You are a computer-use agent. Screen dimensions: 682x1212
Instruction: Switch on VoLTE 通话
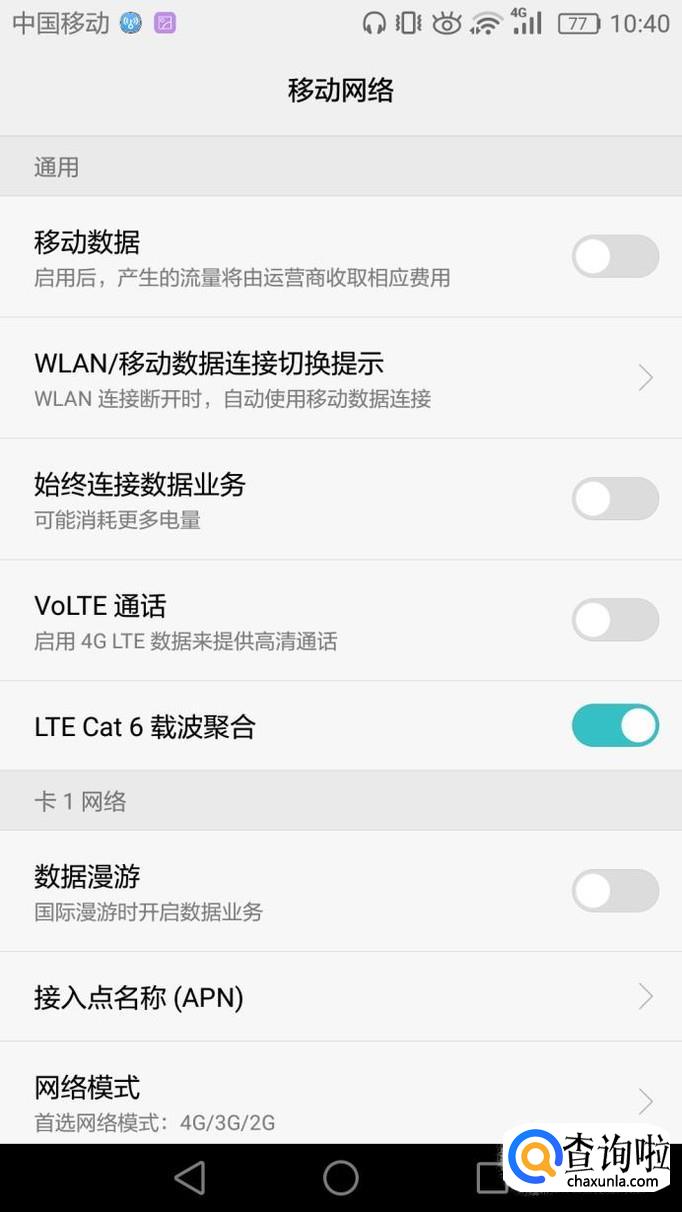click(x=615, y=620)
